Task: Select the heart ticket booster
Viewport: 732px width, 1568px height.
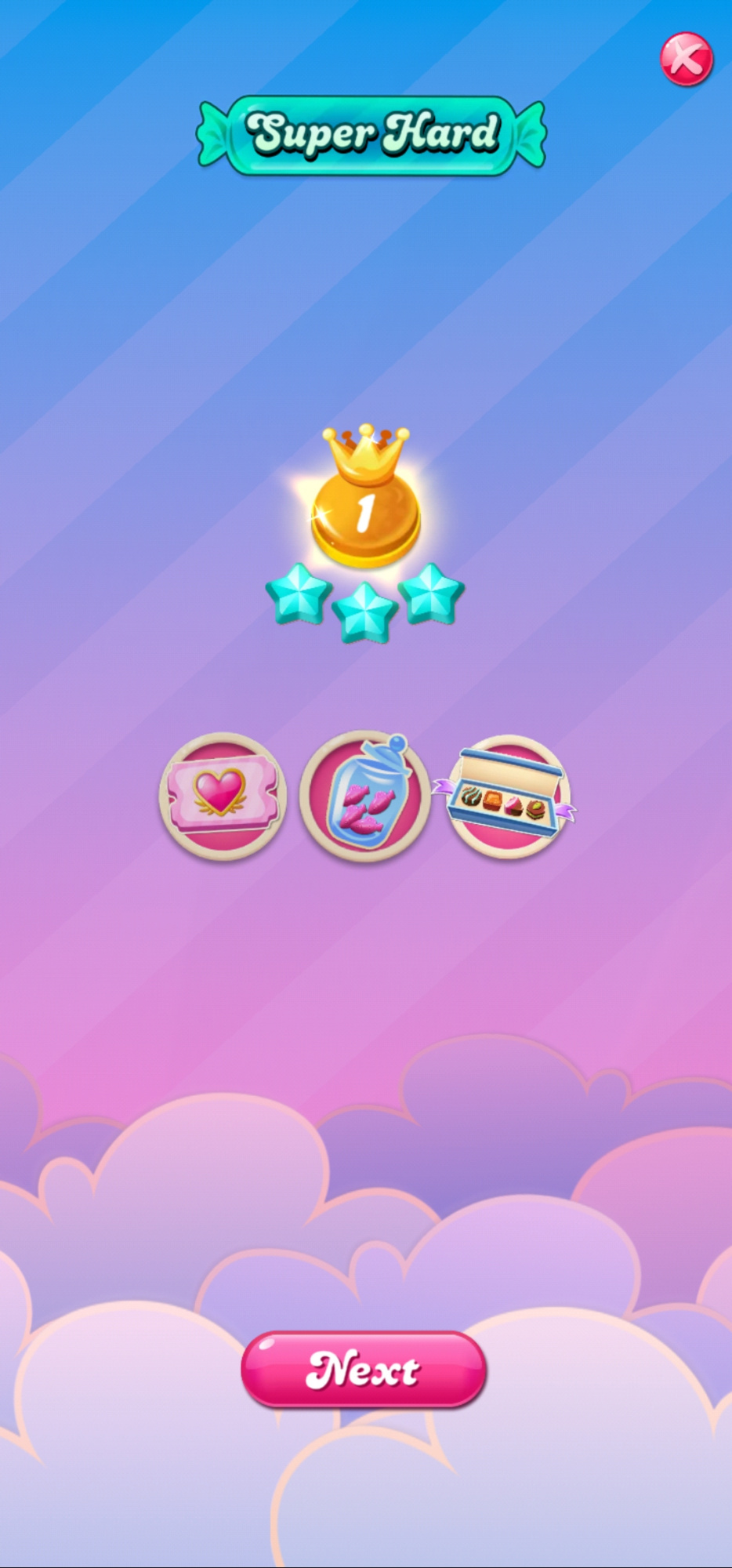Action: 223,796
